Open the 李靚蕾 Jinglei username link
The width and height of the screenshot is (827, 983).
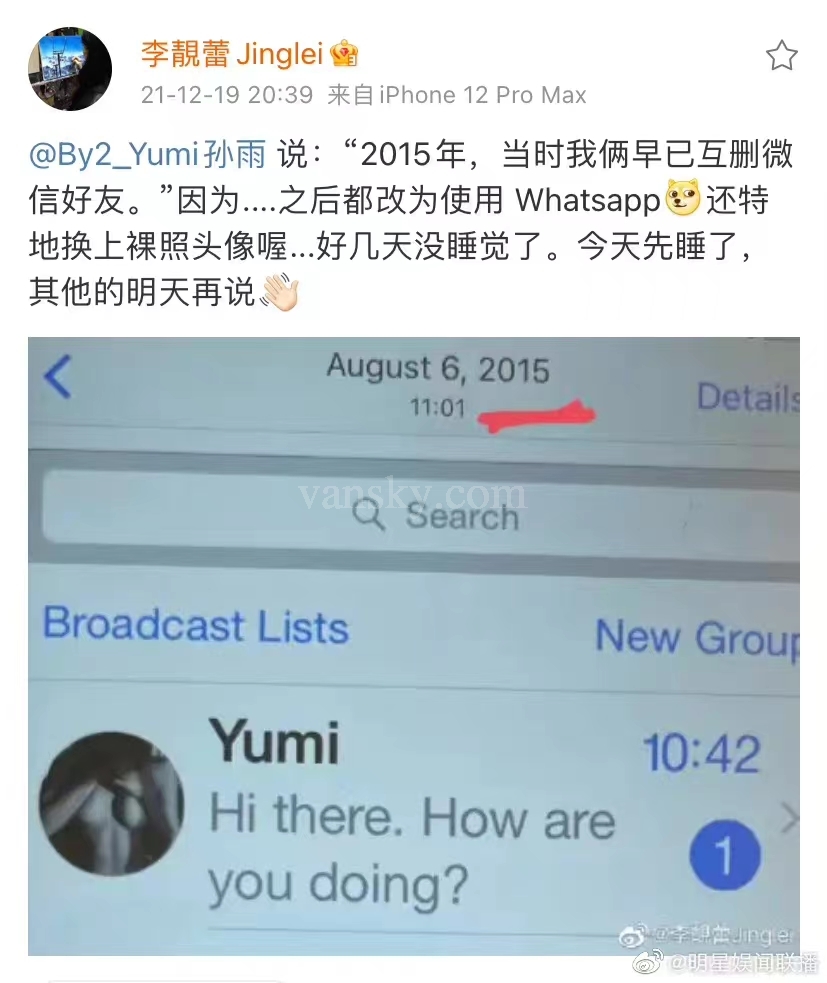[231, 53]
